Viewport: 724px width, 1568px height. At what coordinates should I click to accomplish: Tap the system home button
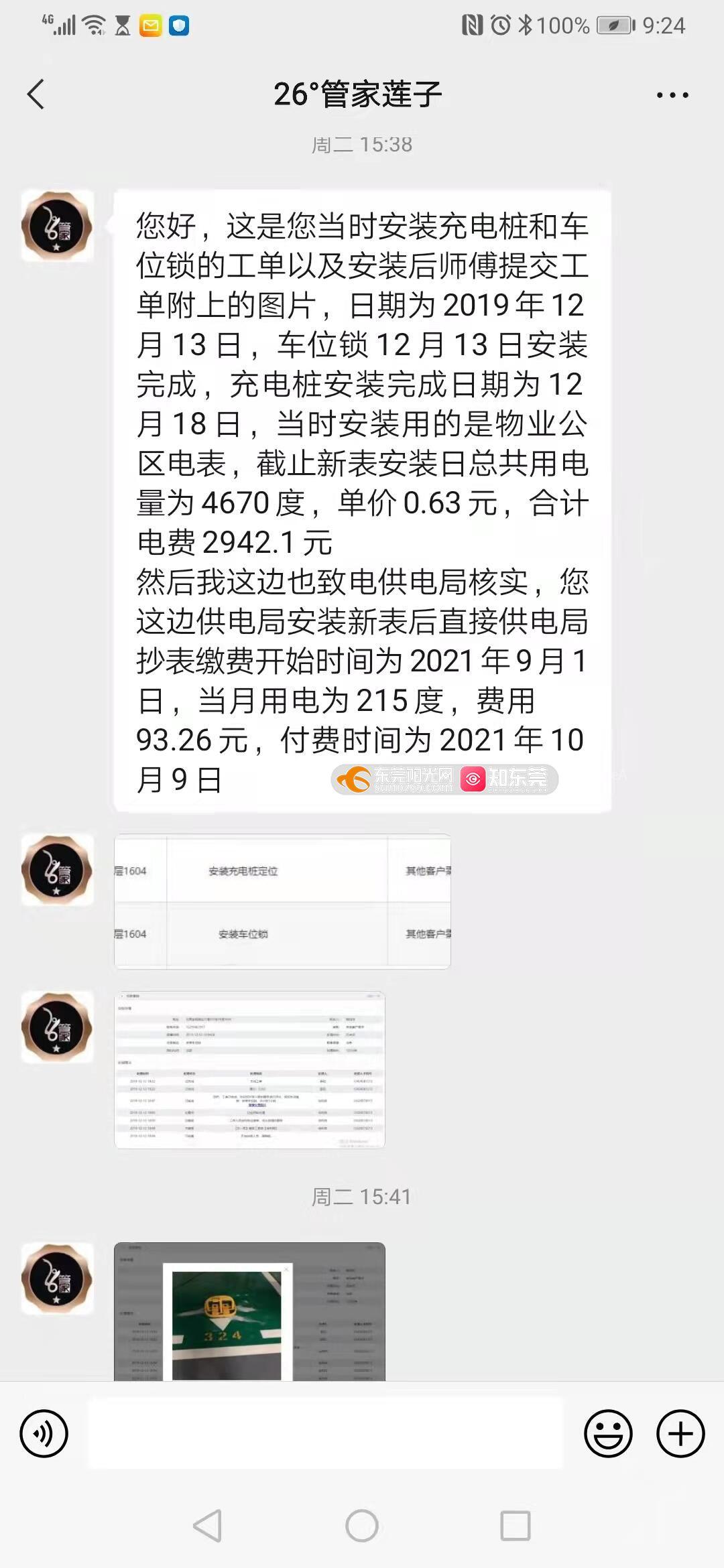pyautogui.click(x=362, y=1526)
